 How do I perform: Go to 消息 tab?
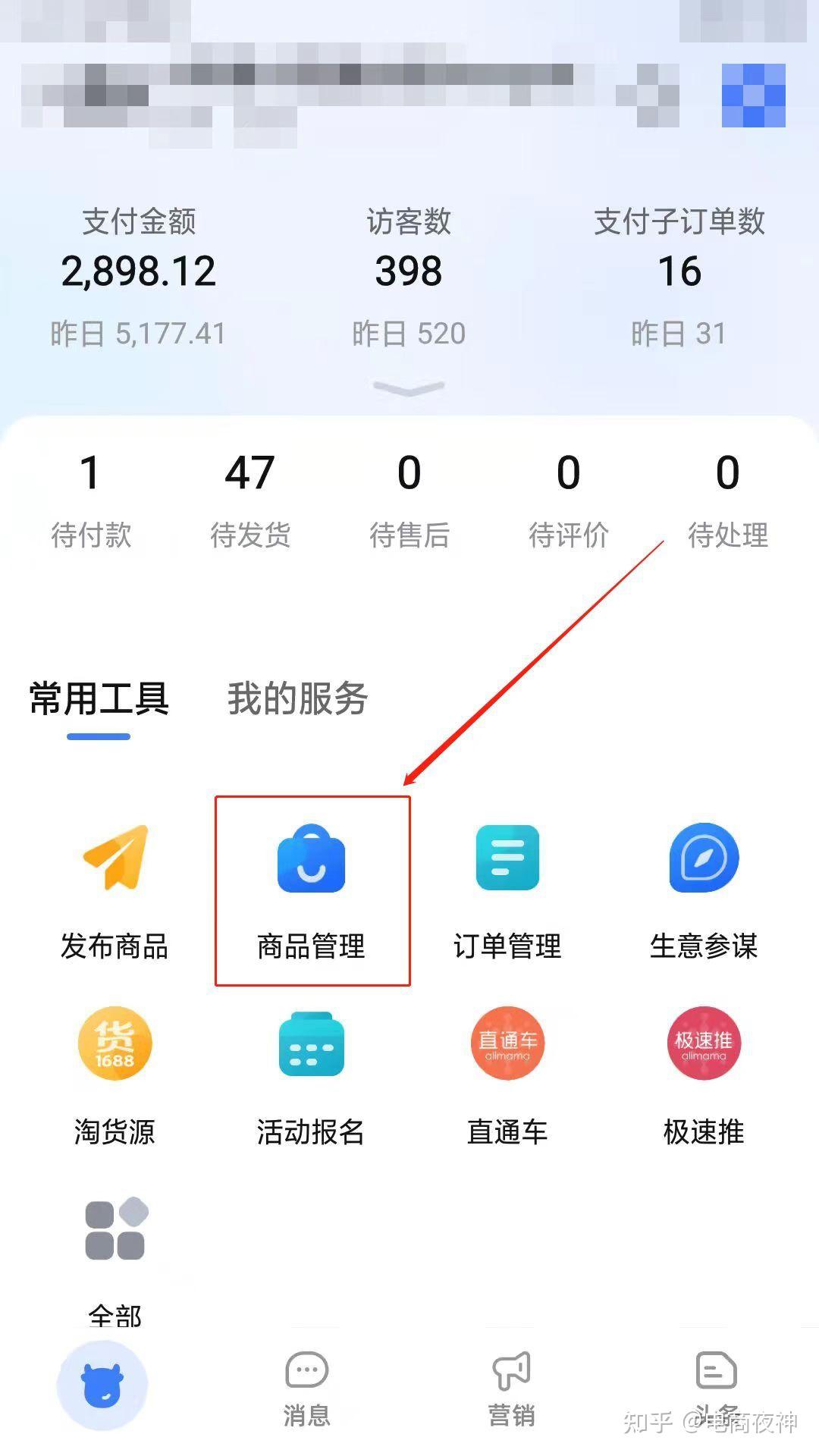[x=307, y=1388]
